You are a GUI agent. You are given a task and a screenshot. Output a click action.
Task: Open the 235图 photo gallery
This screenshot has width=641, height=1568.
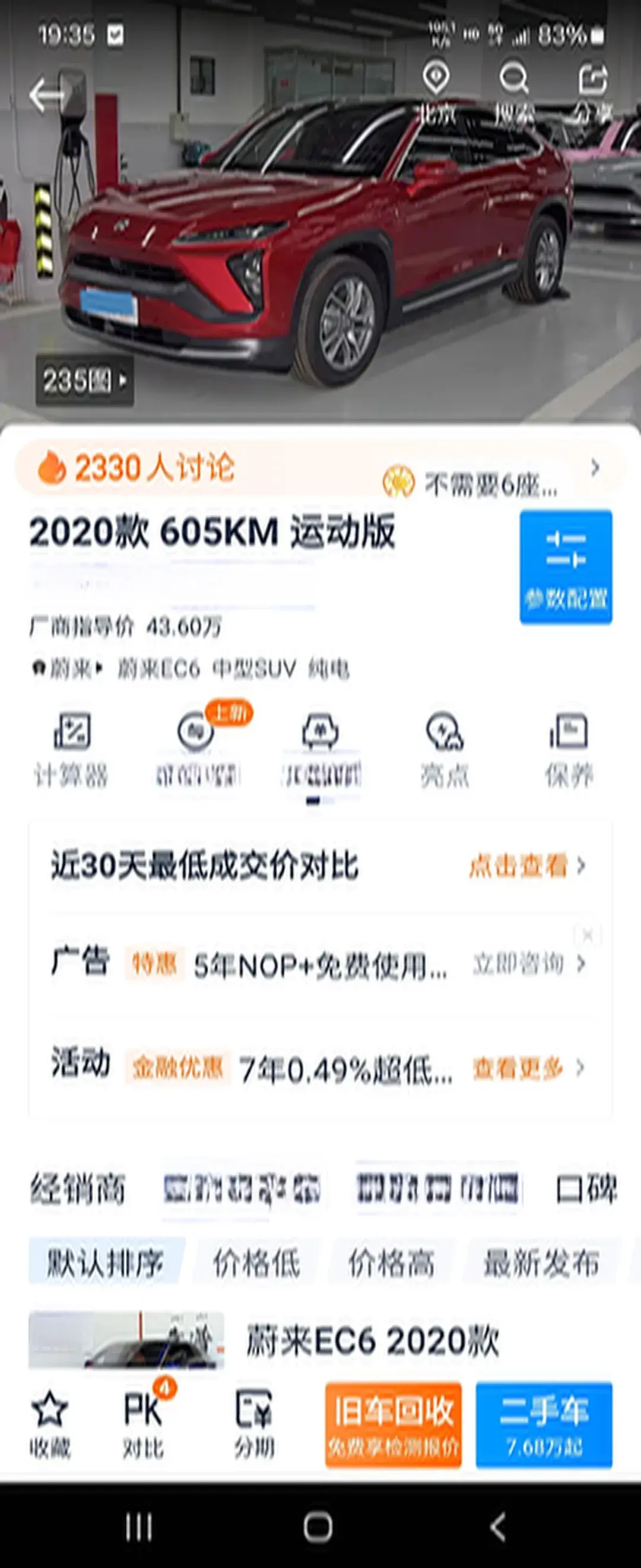coord(84,382)
